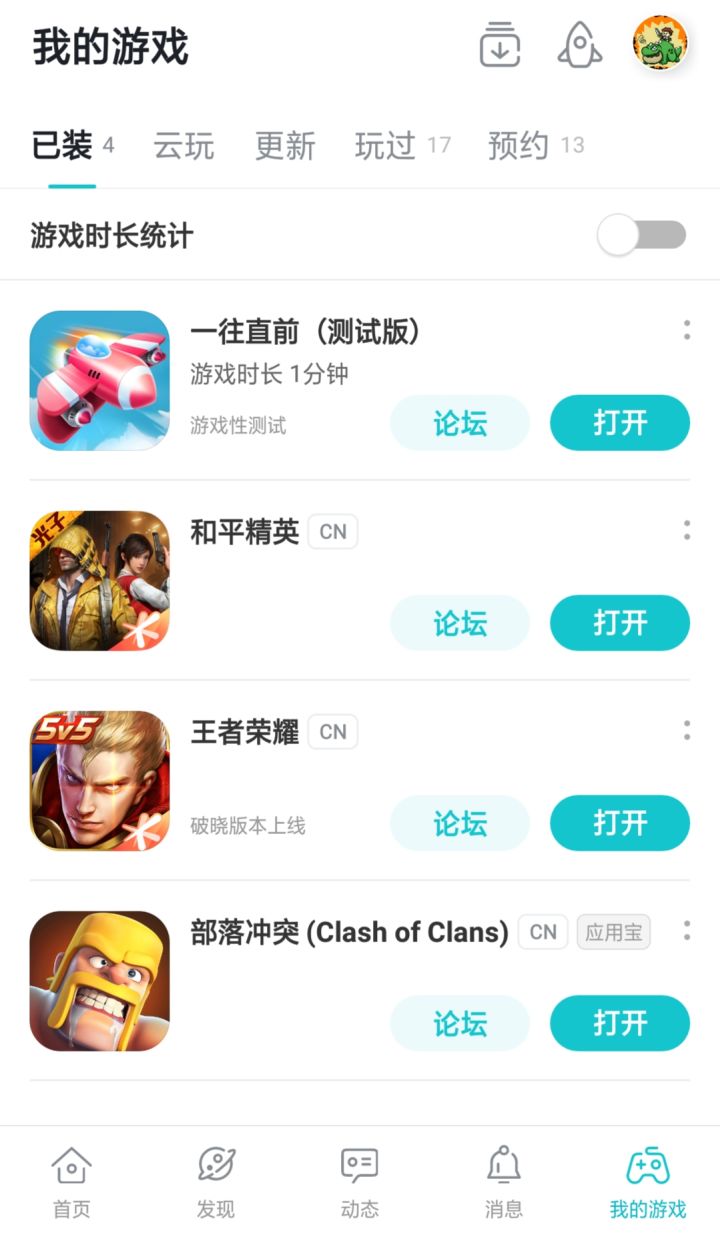Click the rocket notification icon
The width and height of the screenshot is (720, 1233).
point(578,46)
